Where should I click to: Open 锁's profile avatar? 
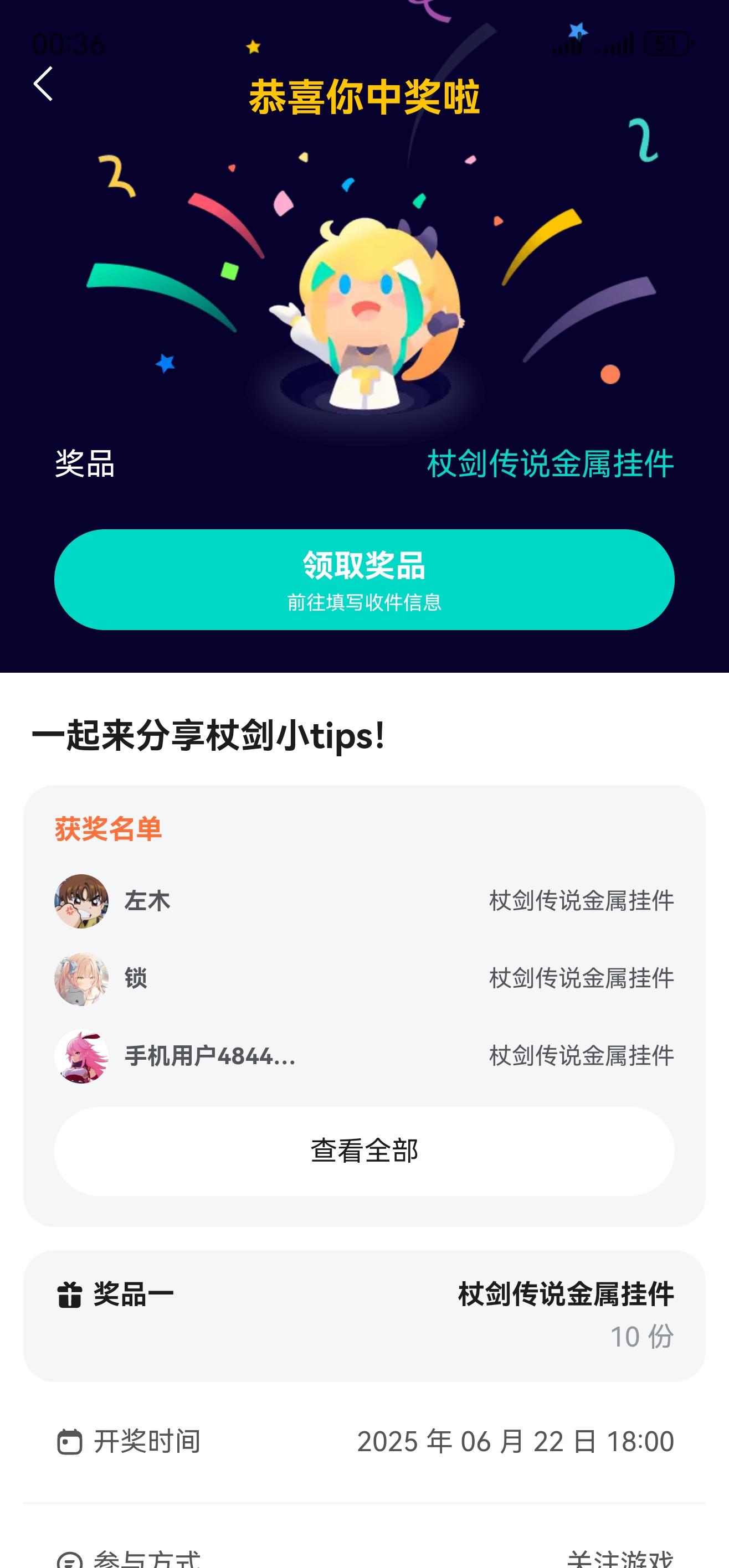(82, 979)
